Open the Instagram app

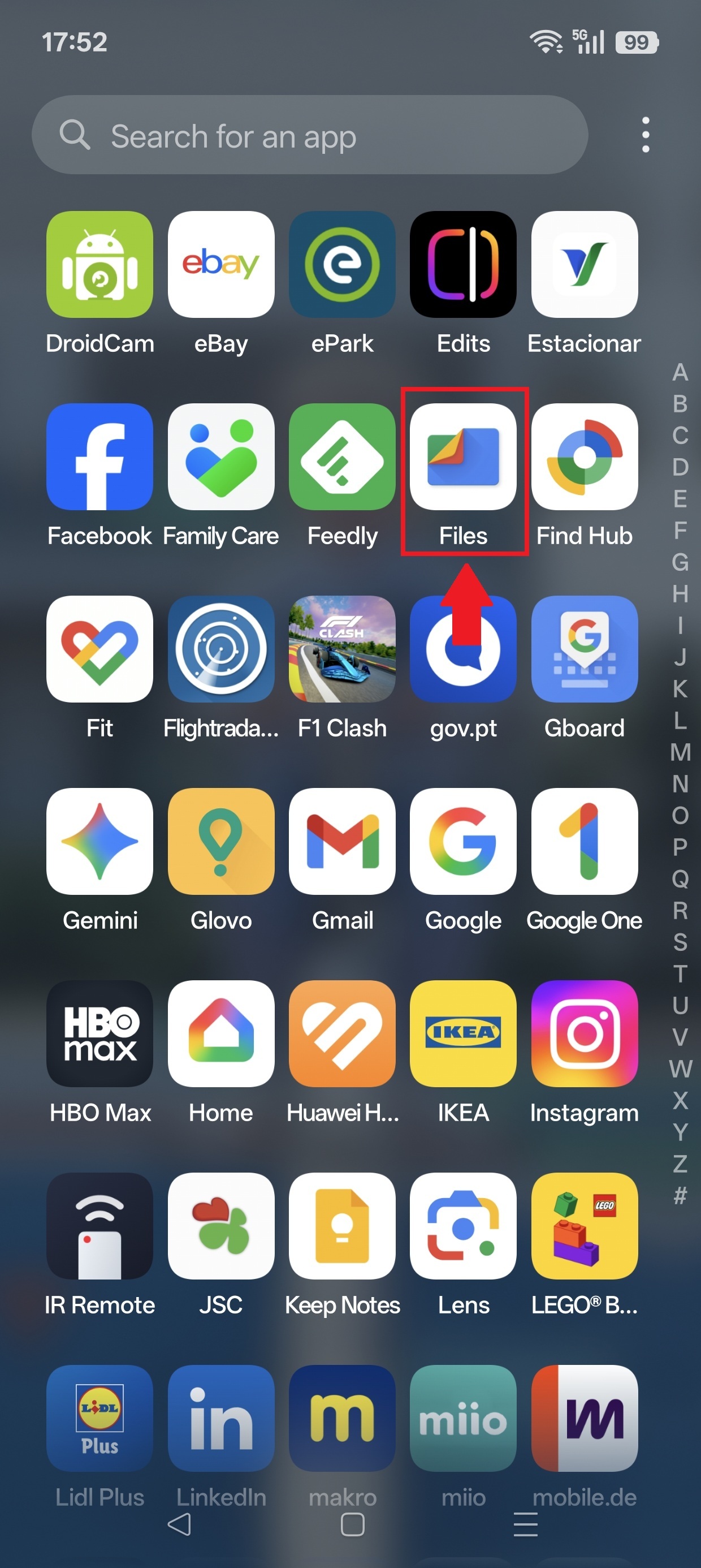pos(584,1034)
